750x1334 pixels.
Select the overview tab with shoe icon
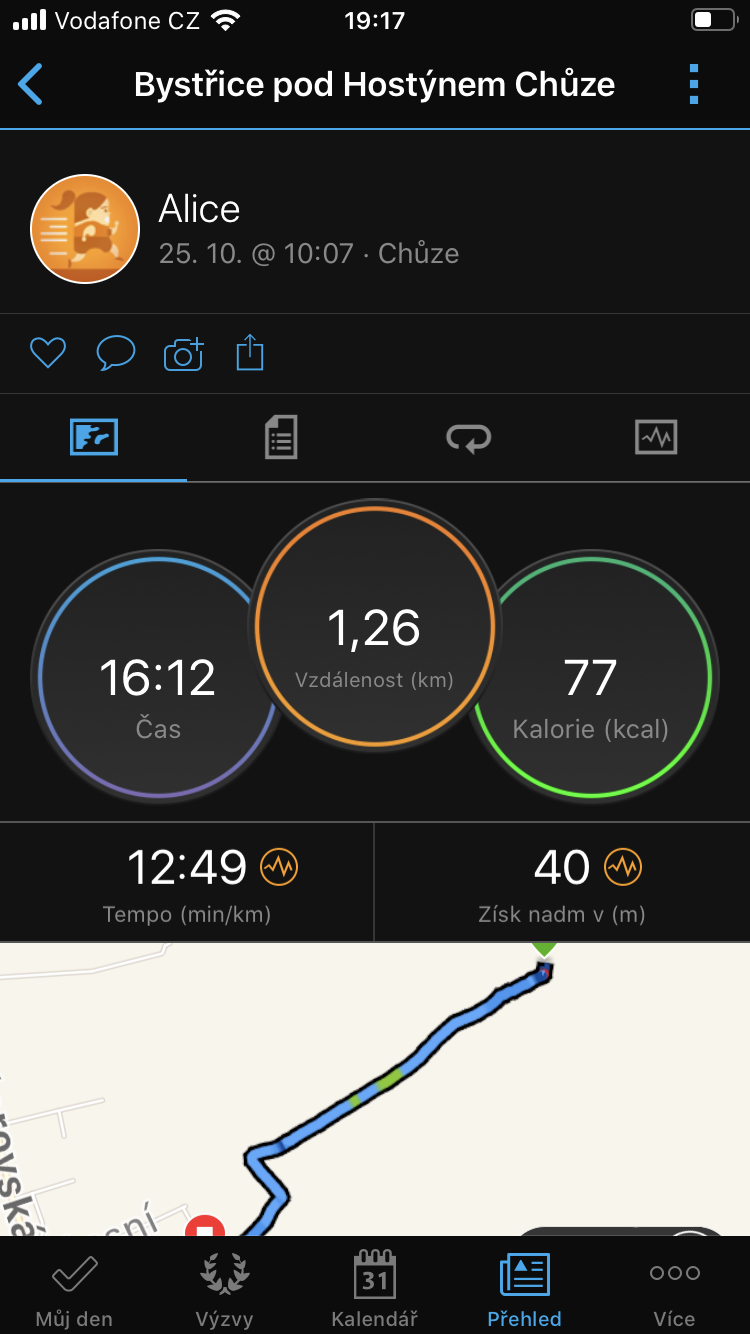94,438
